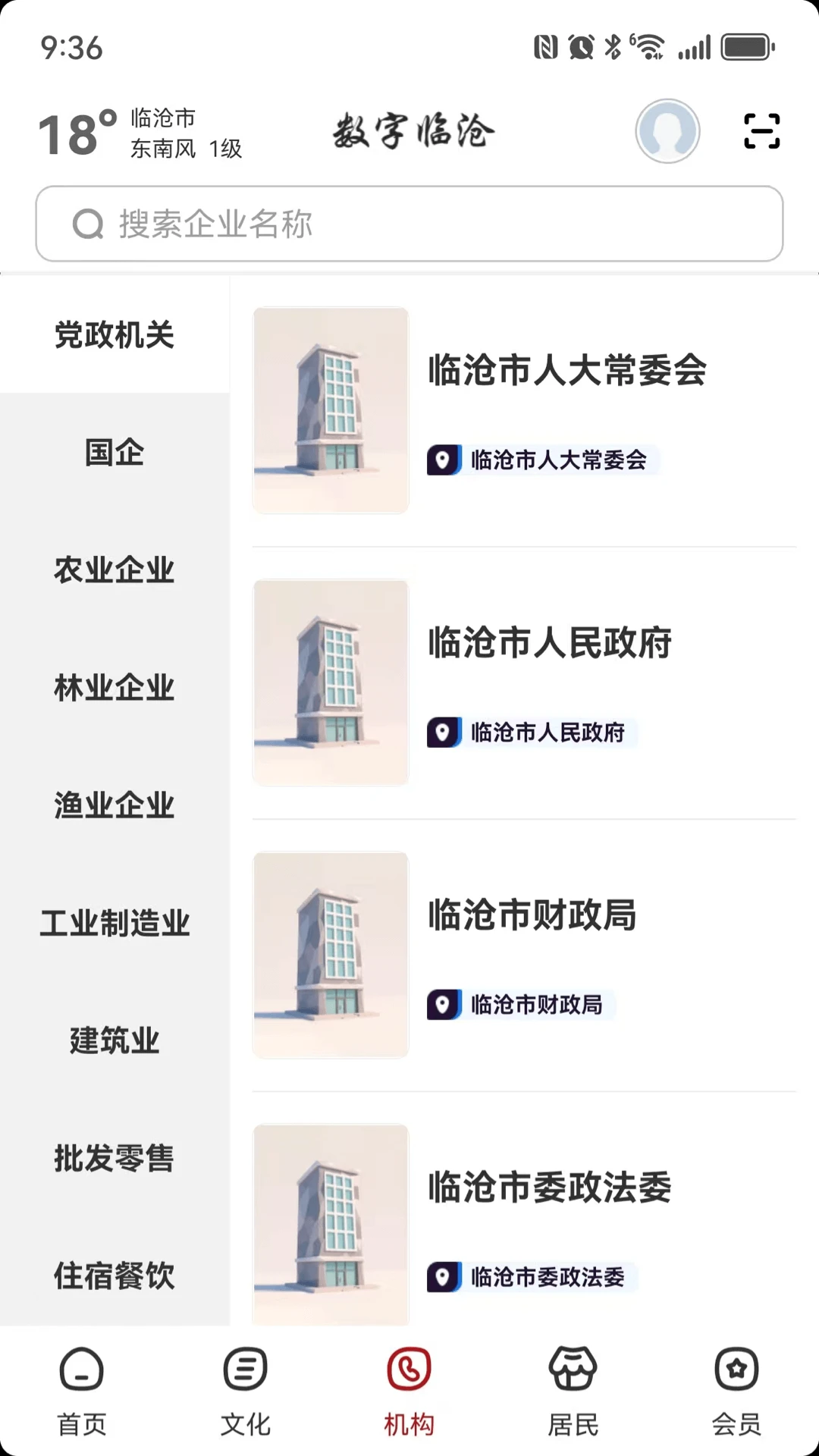The image size is (819, 1456).
Task: Open the user profile avatar
Action: (x=667, y=130)
